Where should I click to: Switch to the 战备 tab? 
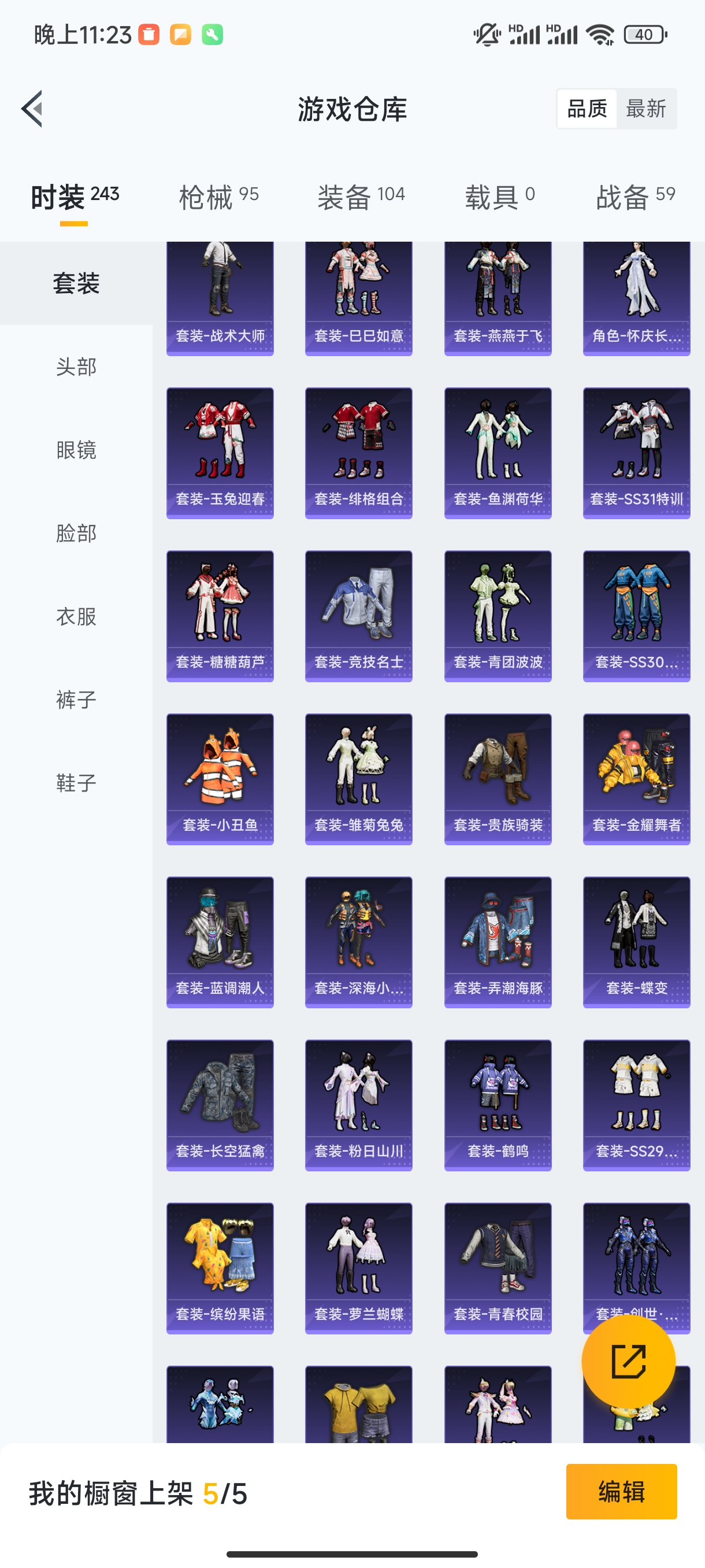[x=635, y=197]
